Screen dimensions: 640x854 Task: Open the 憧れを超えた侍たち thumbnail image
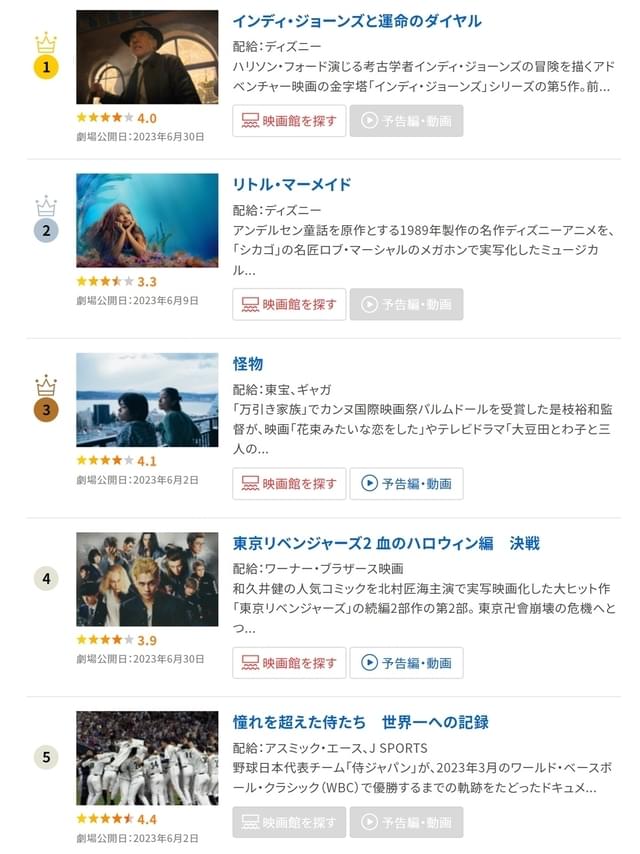(147, 758)
